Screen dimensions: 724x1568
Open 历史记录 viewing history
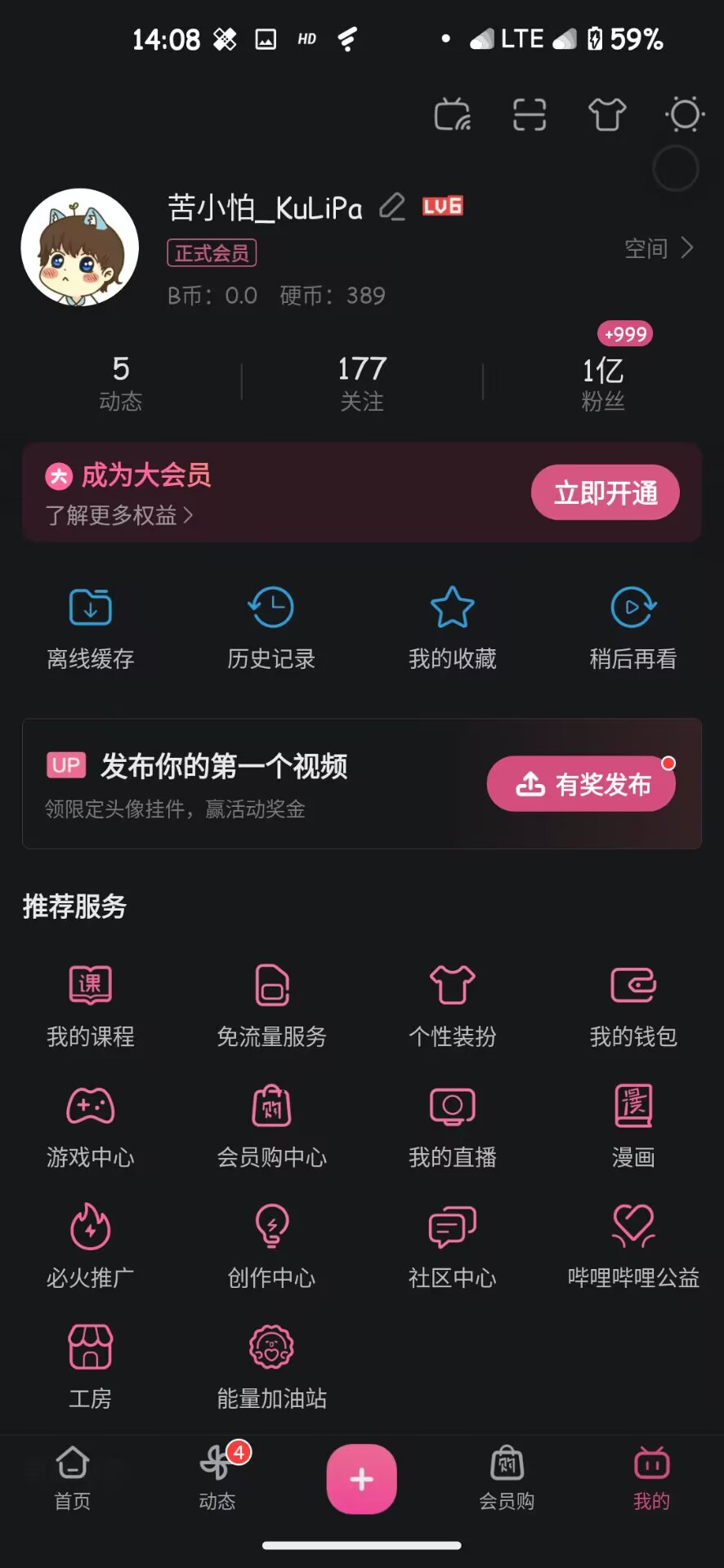pyautogui.click(x=270, y=608)
